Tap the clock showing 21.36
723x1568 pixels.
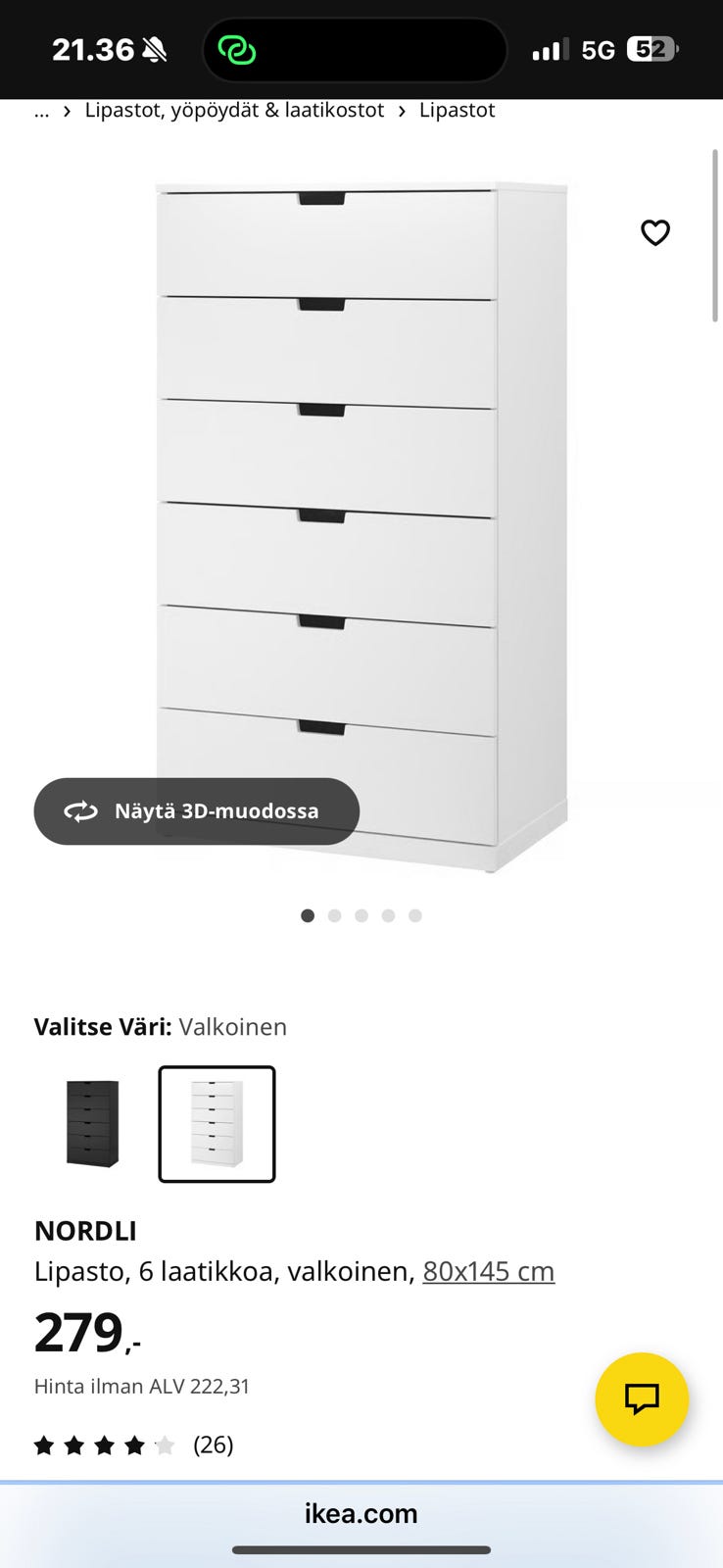pos(93,48)
